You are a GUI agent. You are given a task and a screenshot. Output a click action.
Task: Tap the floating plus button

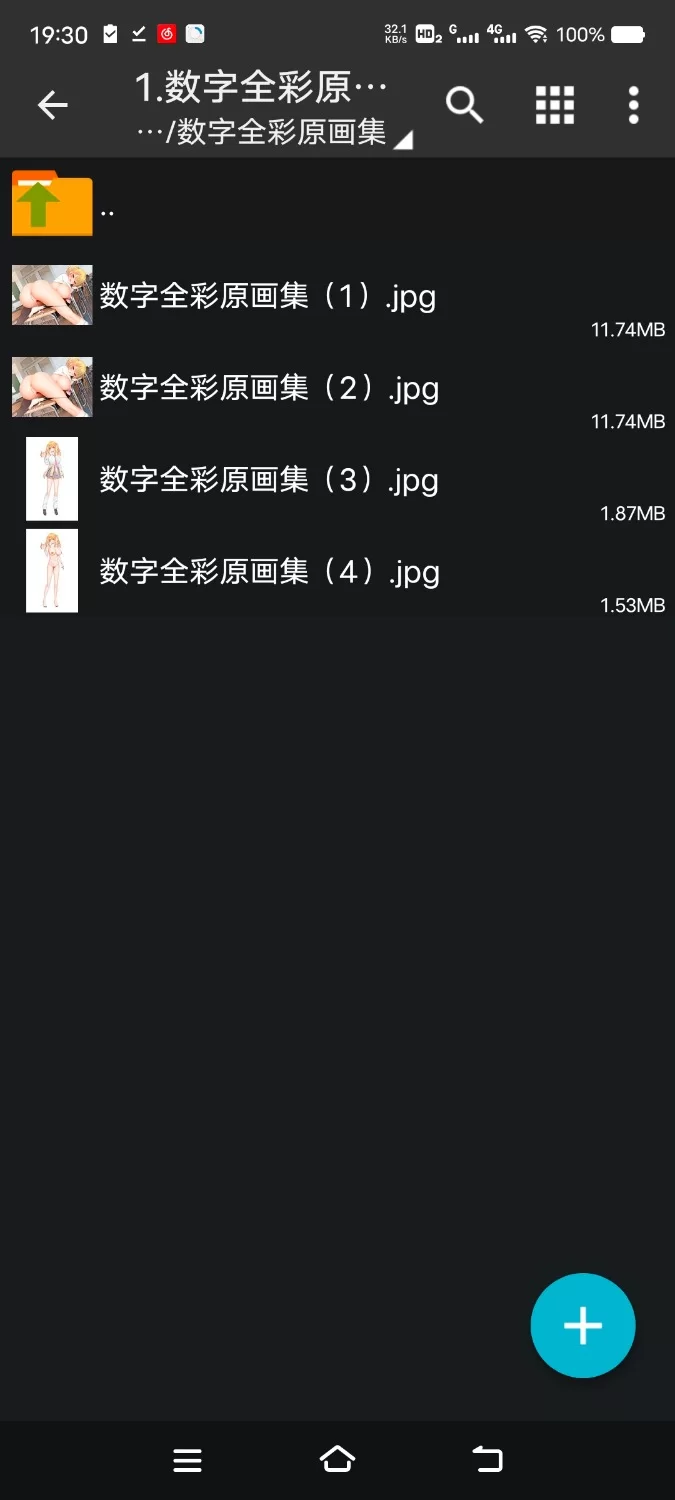coord(583,1326)
